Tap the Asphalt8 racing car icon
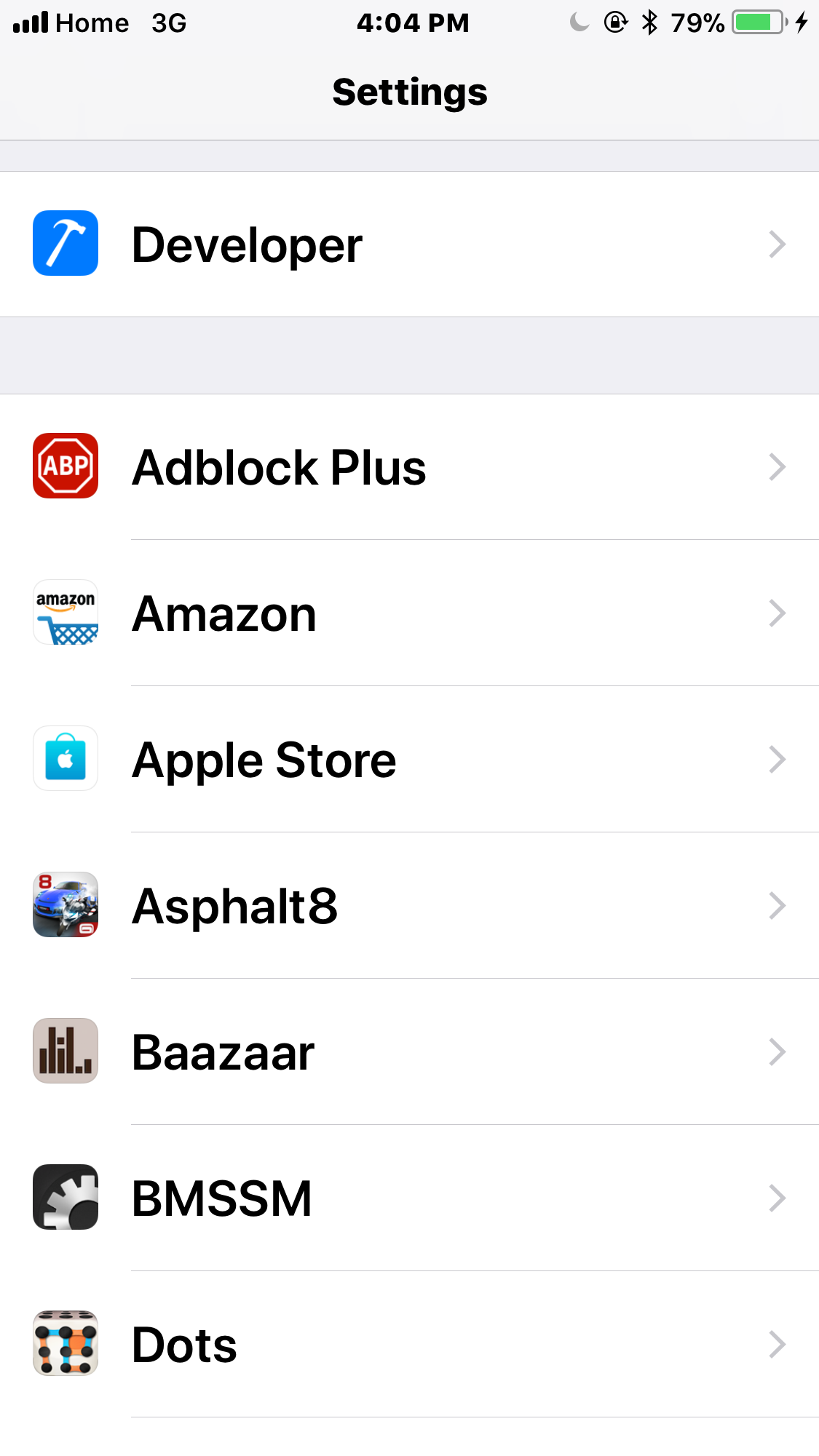 65,905
